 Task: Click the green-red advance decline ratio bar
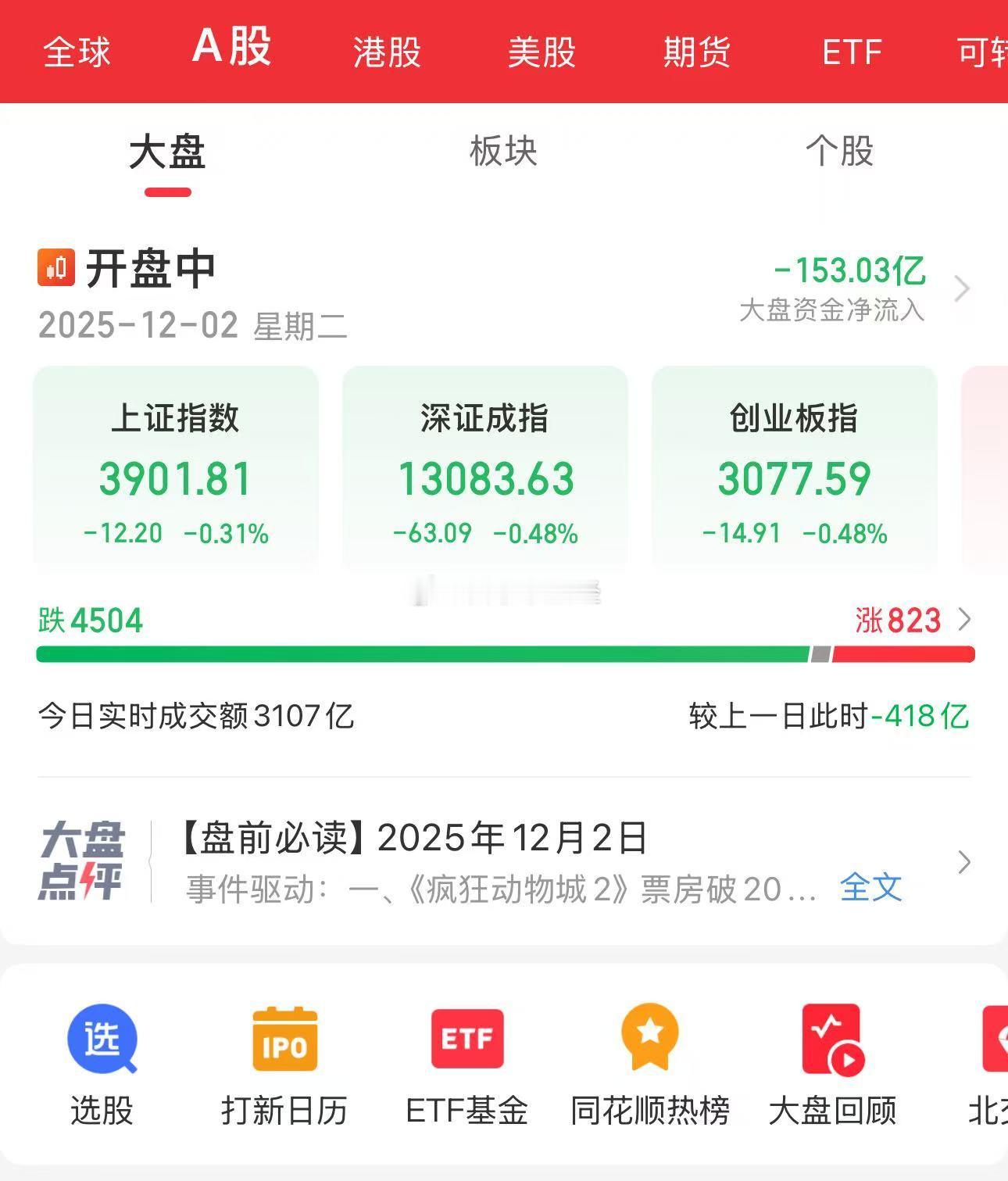pyautogui.click(x=504, y=655)
